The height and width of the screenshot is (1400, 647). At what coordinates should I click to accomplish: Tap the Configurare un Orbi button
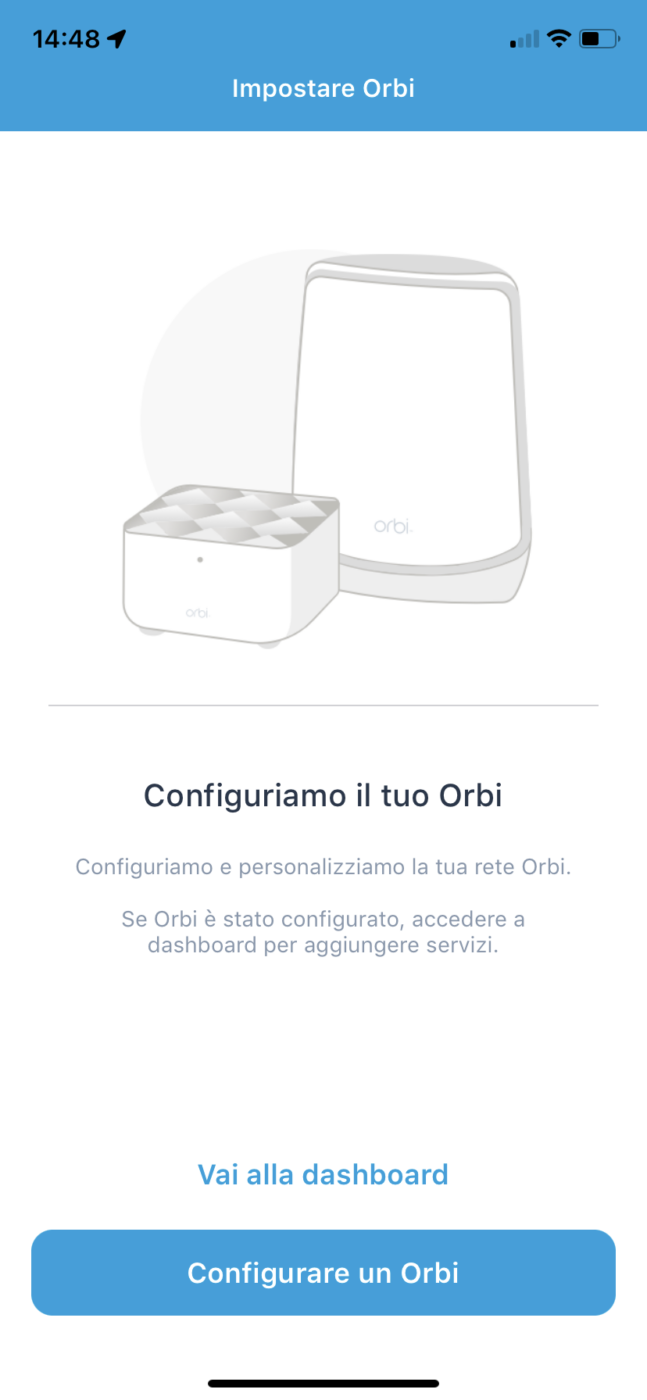pos(323,1272)
